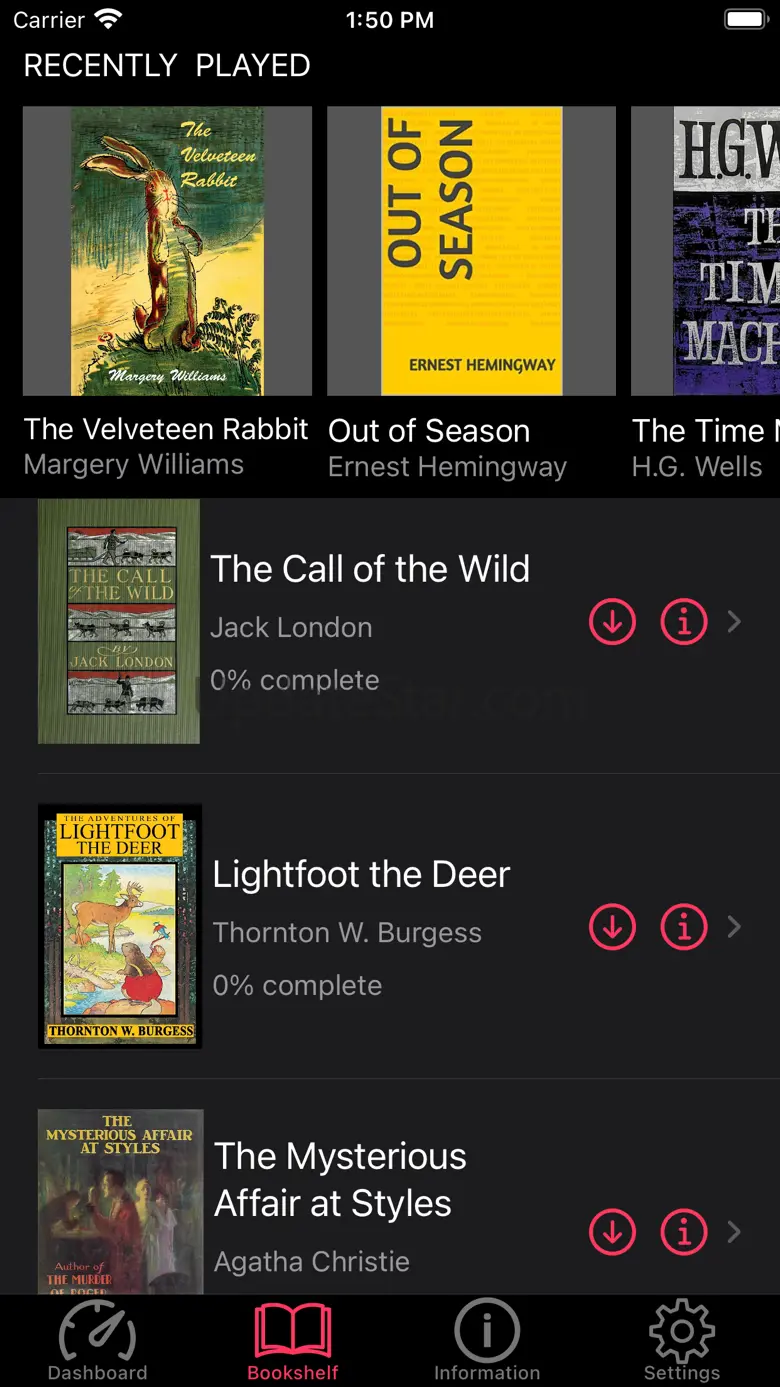This screenshot has height=1387, width=780.
Task: Open Lightfoot the Deer book row
Action: tap(380, 927)
